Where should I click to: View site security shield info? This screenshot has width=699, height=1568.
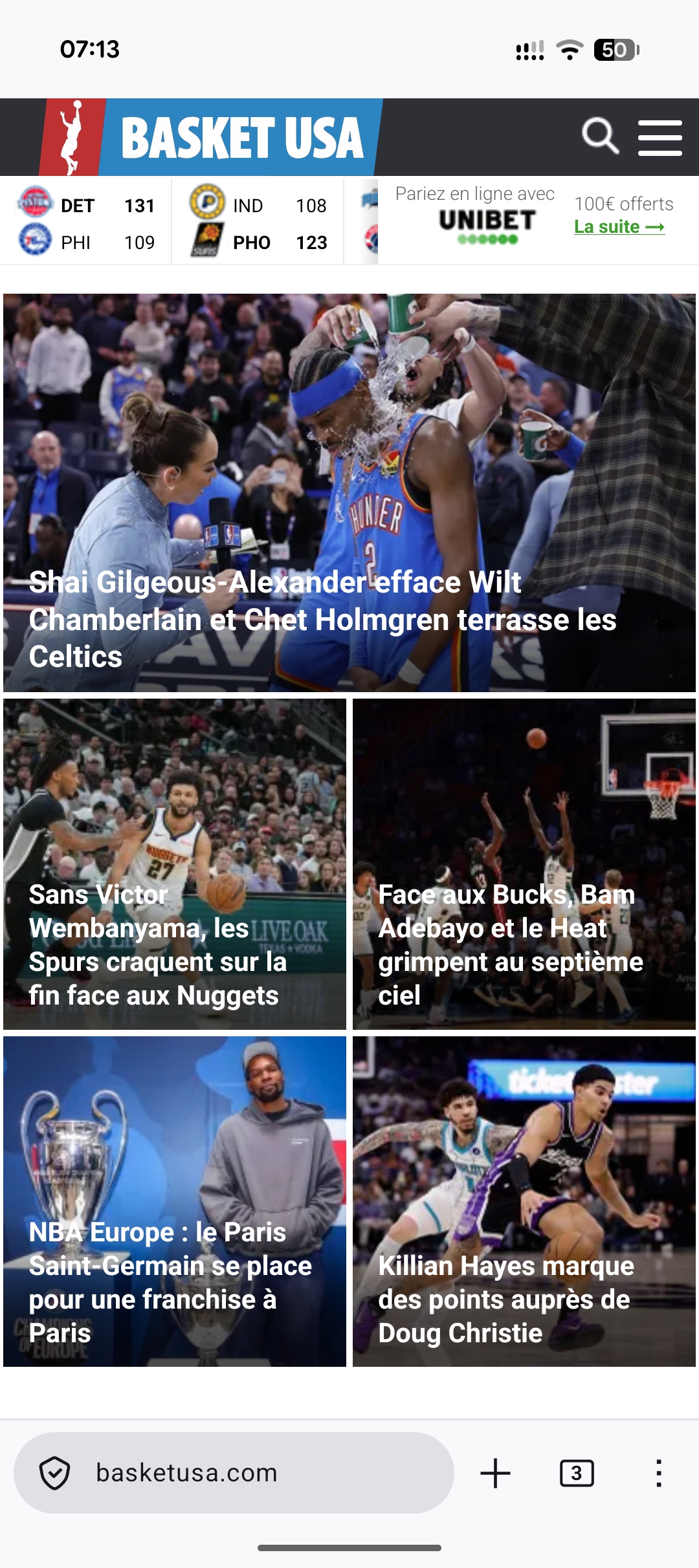[55, 1473]
